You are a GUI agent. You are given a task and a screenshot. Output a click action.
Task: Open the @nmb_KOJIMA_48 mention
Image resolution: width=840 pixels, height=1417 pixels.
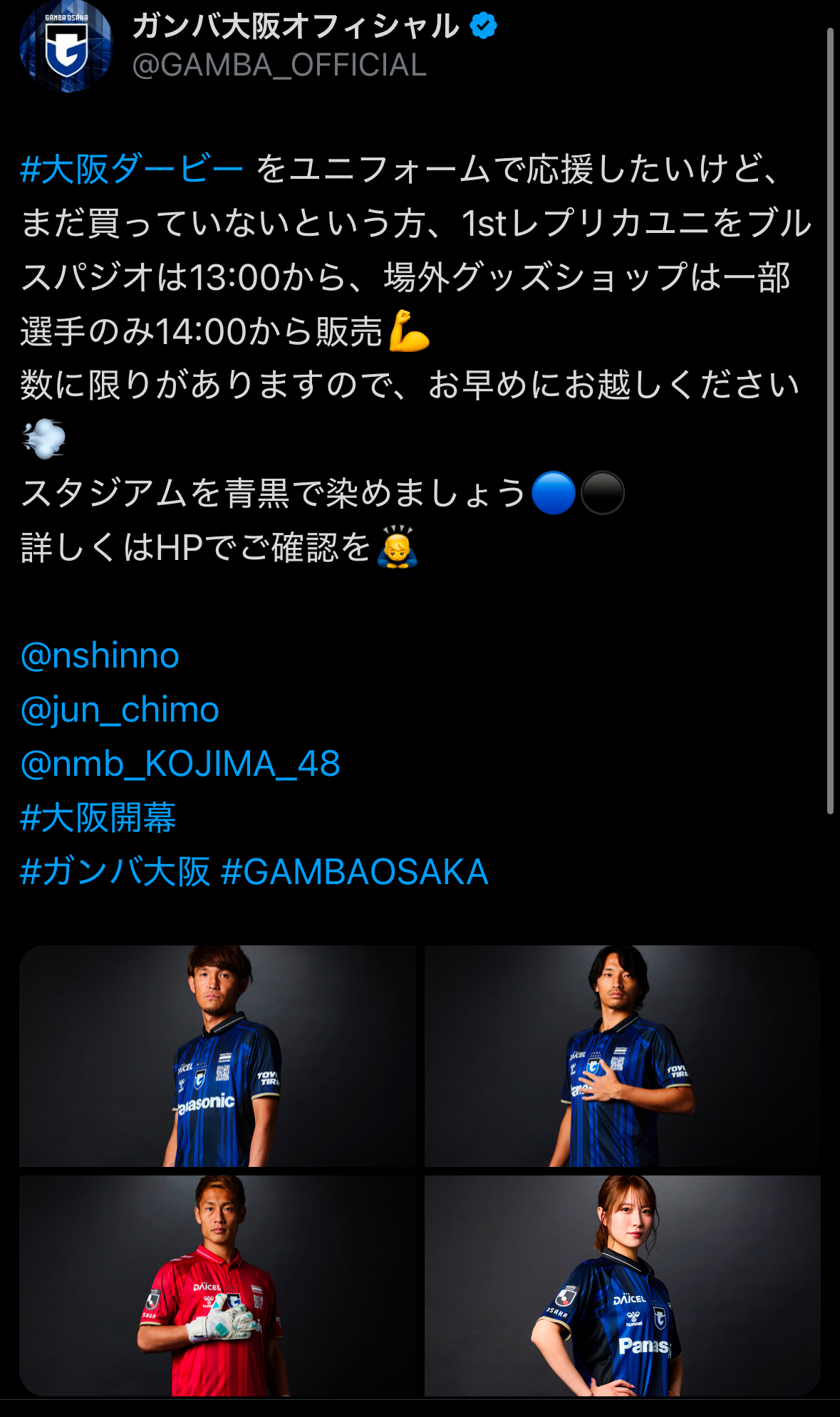tap(180, 764)
